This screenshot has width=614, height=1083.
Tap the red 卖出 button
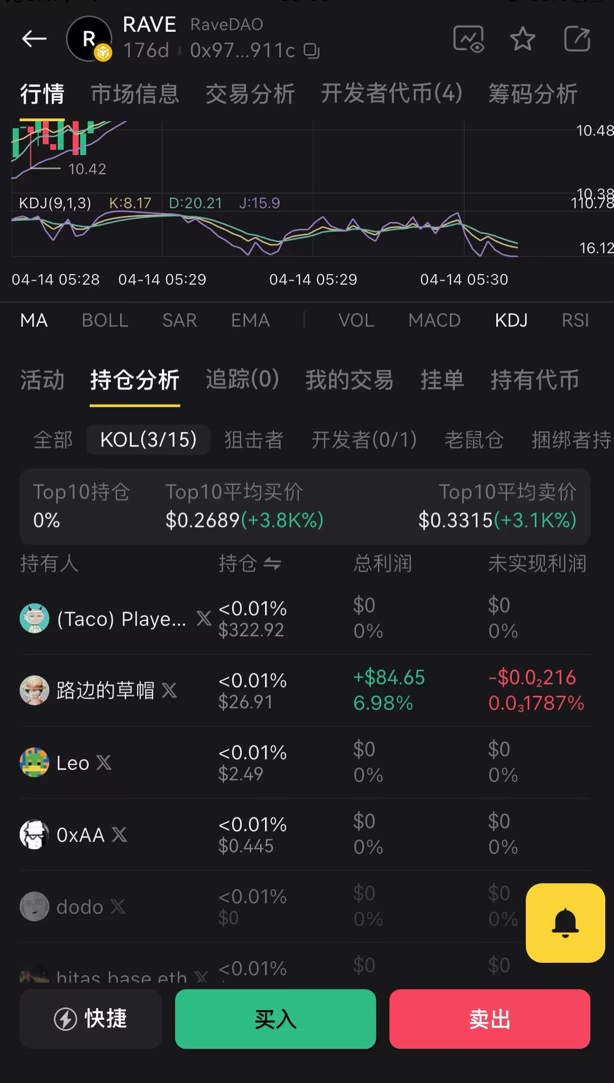click(x=490, y=1019)
